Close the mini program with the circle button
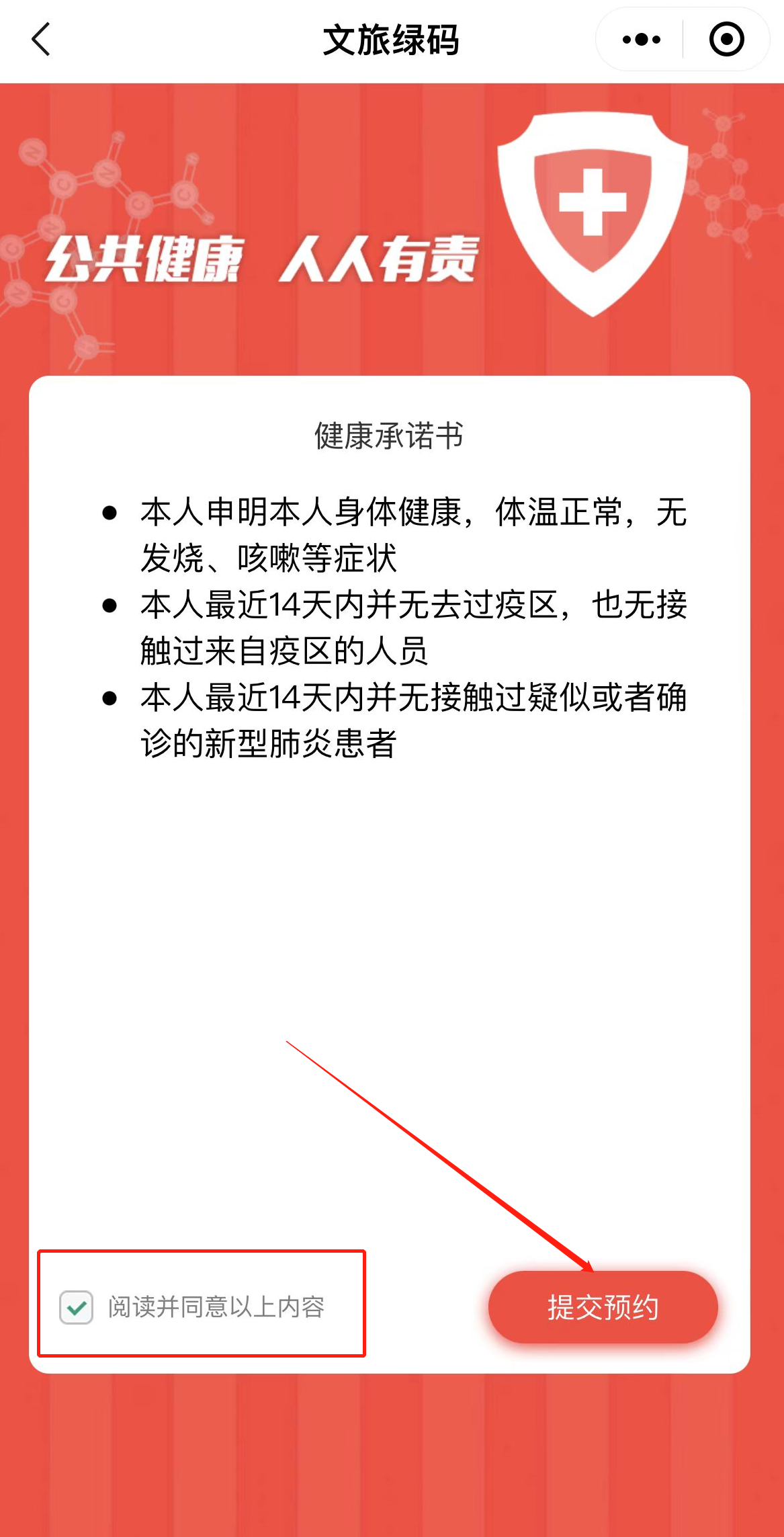Screen dimensions: 784x1537 click(x=726, y=40)
